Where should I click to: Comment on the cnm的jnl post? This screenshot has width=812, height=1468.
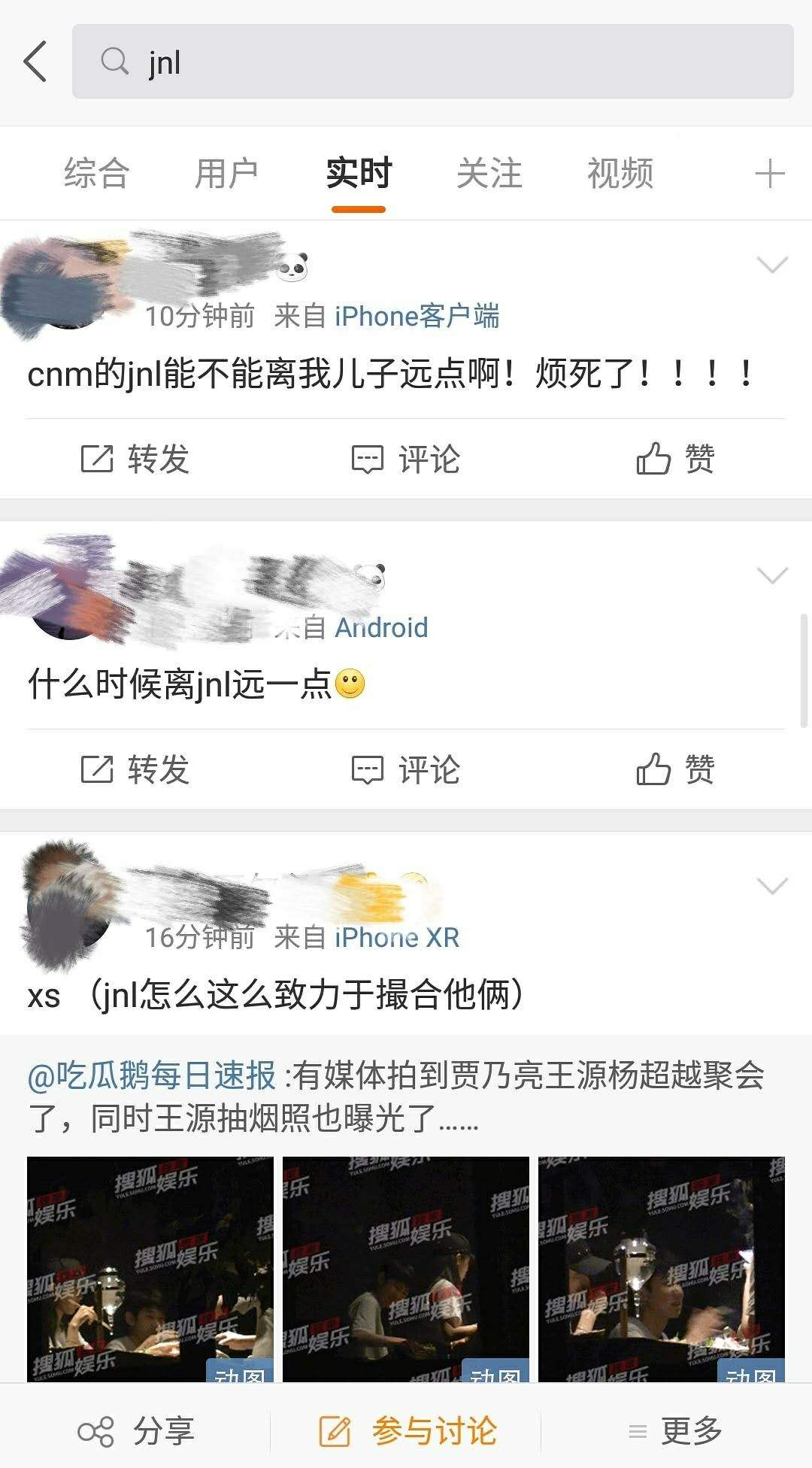click(406, 459)
